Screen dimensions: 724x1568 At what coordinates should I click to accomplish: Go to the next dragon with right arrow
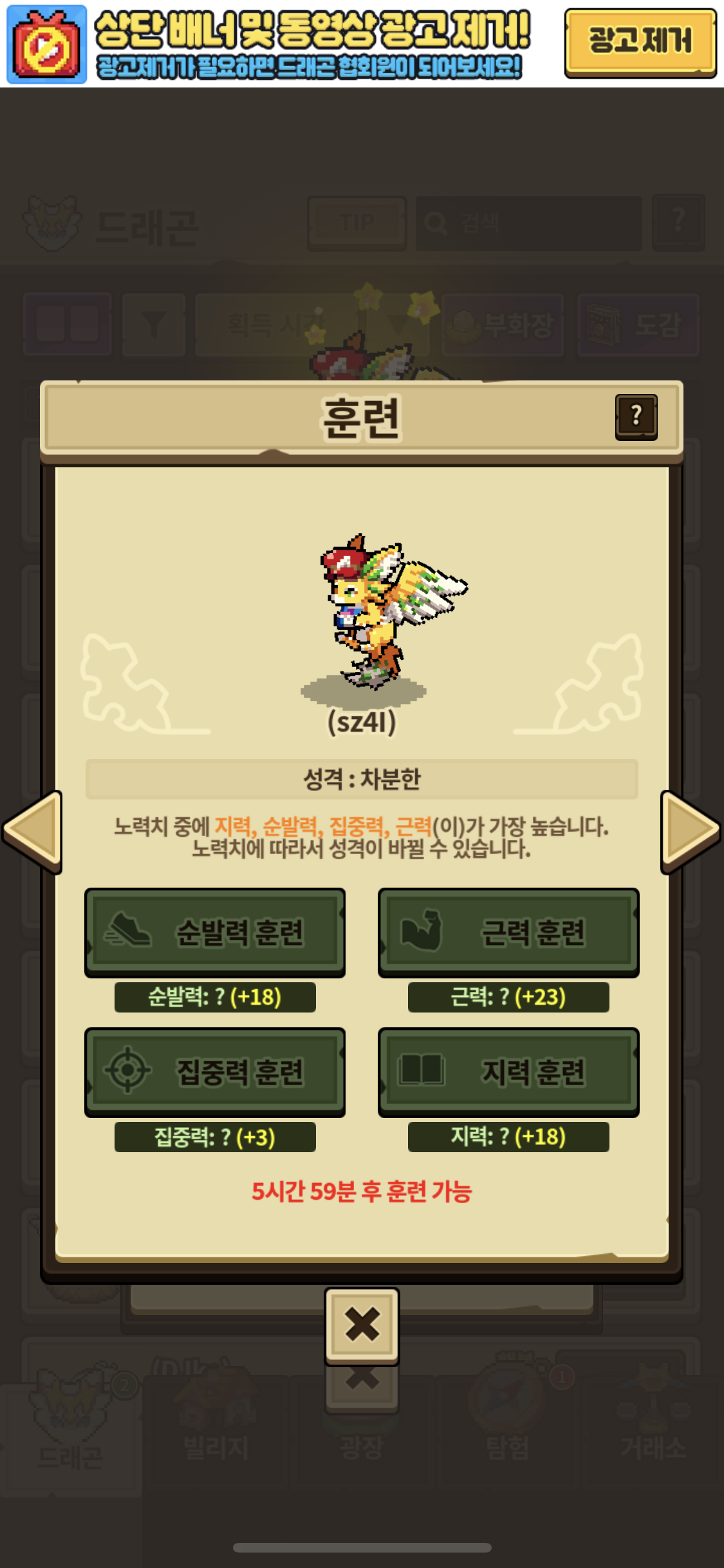click(x=691, y=832)
